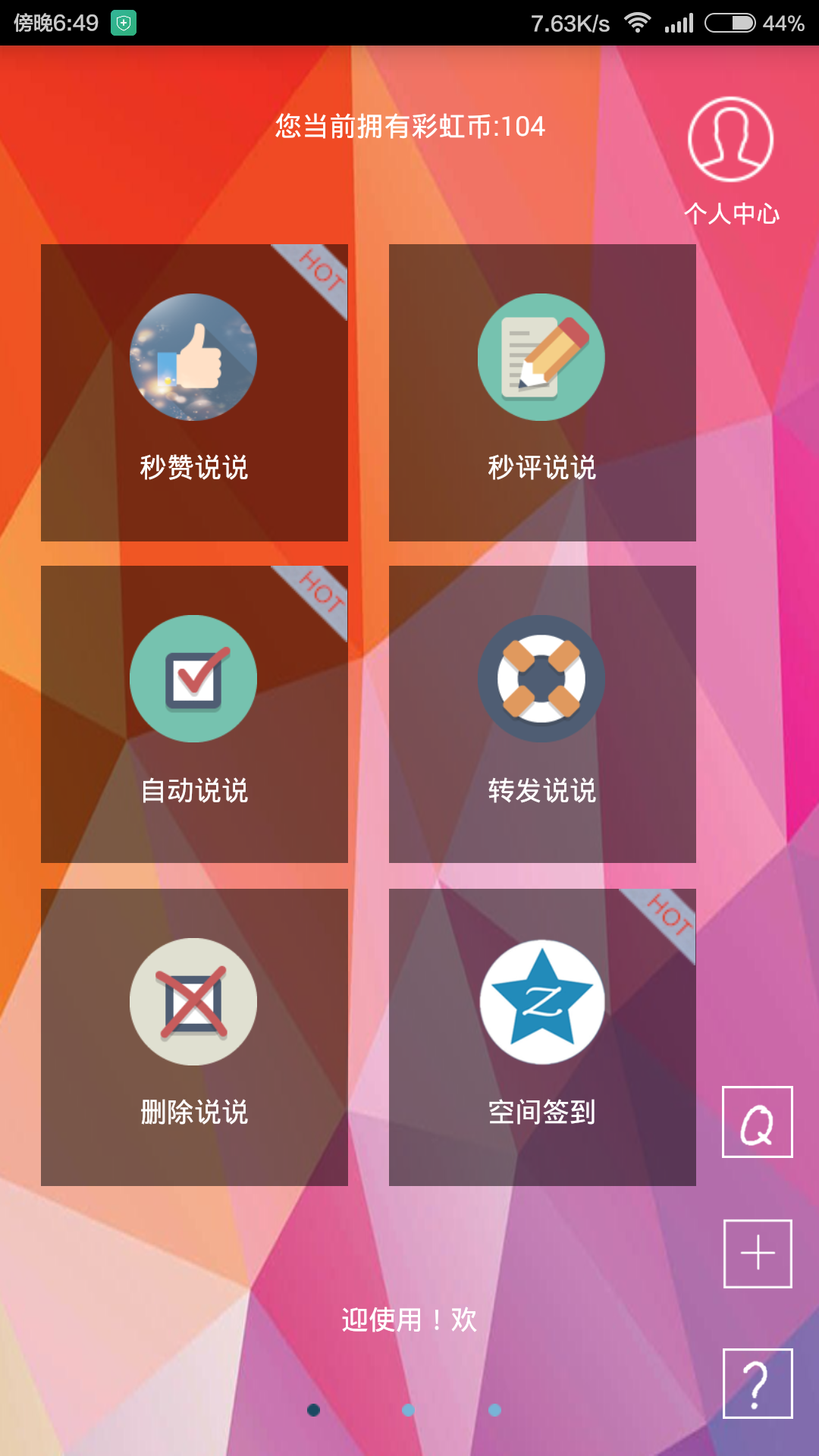The height and width of the screenshot is (1456, 819).
Task: Tap the 自动说说 checkmark icon
Action: (x=192, y=679)
